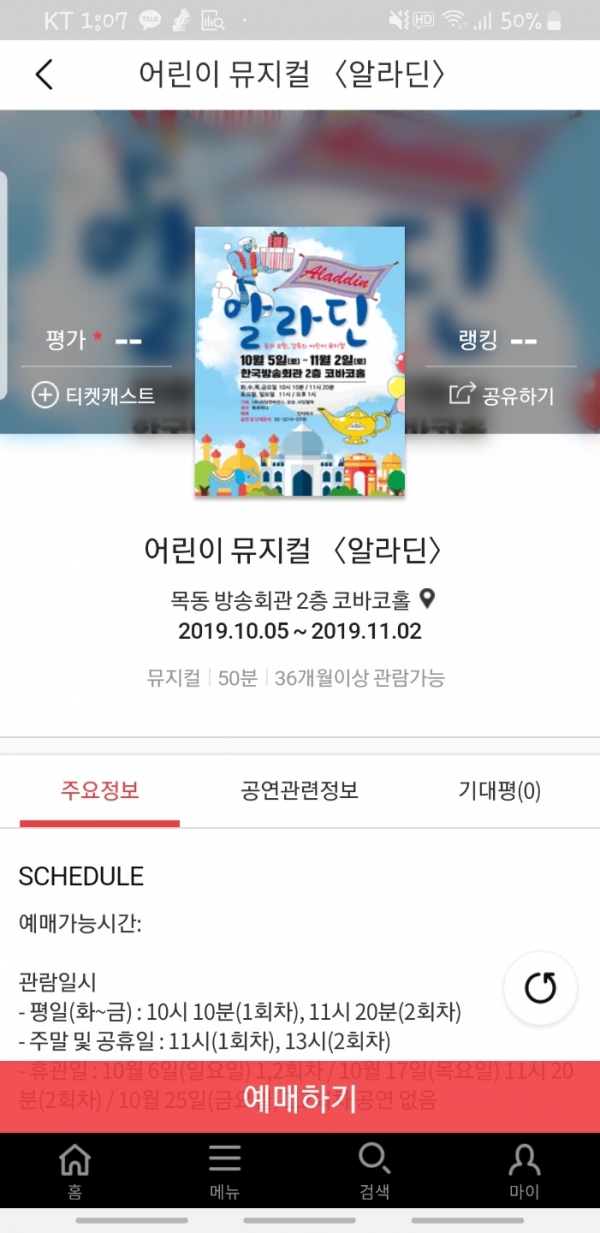Go to the 홈 tab
Viewport: 600px width, 1233px height.
(x=75, y=1171)
